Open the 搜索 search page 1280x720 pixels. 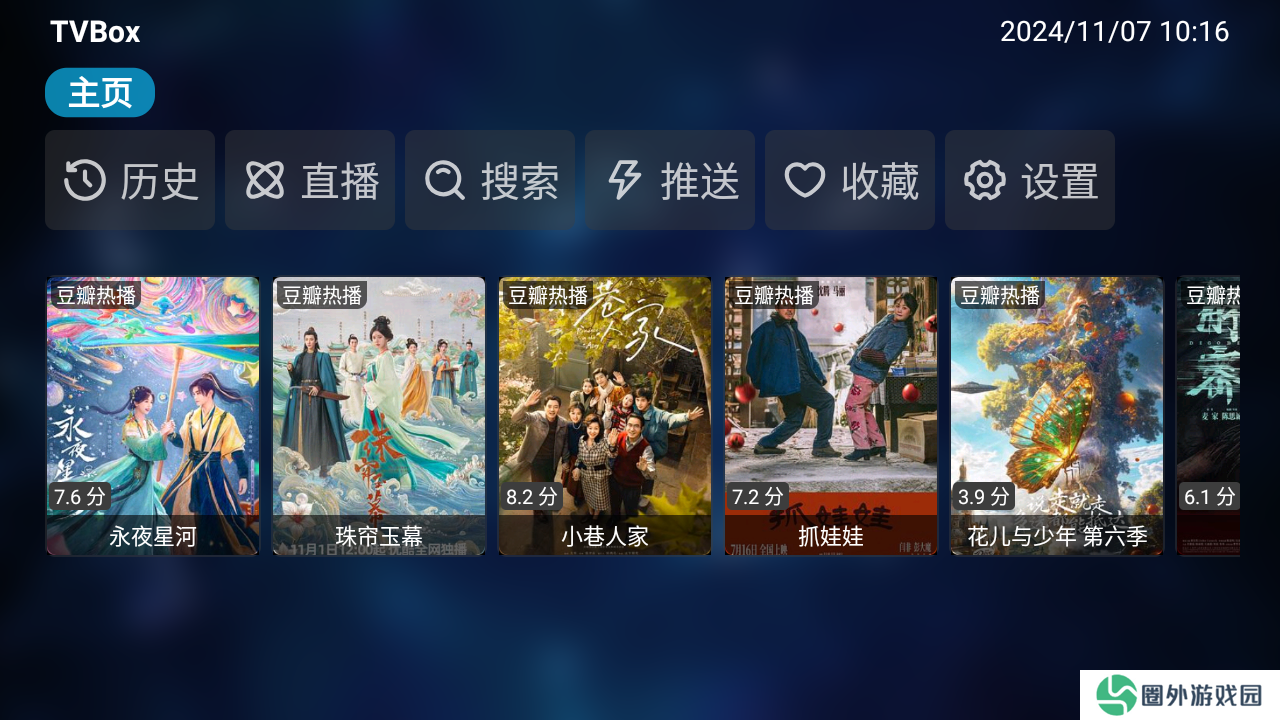point(490,181)
